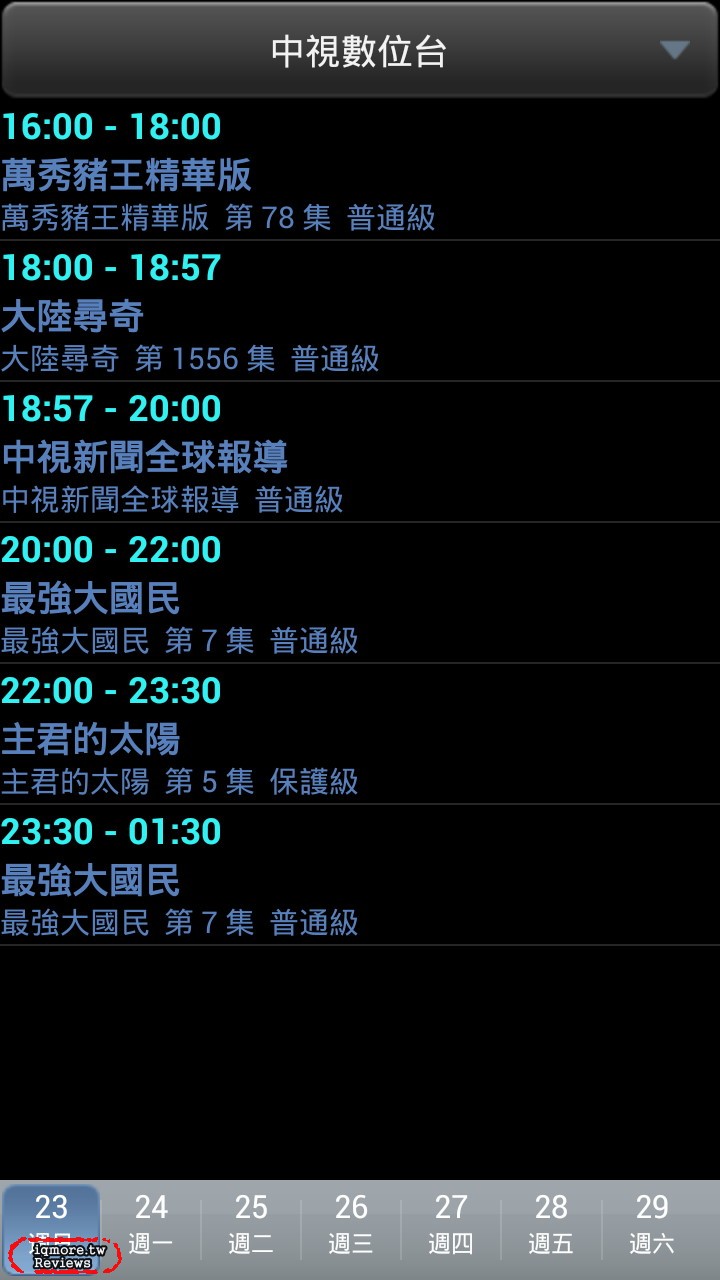The image size is (720, 1280).
Task: Open the 萬秀豬王精華版 program at 16:00
Action: click(x=360, y=171)
